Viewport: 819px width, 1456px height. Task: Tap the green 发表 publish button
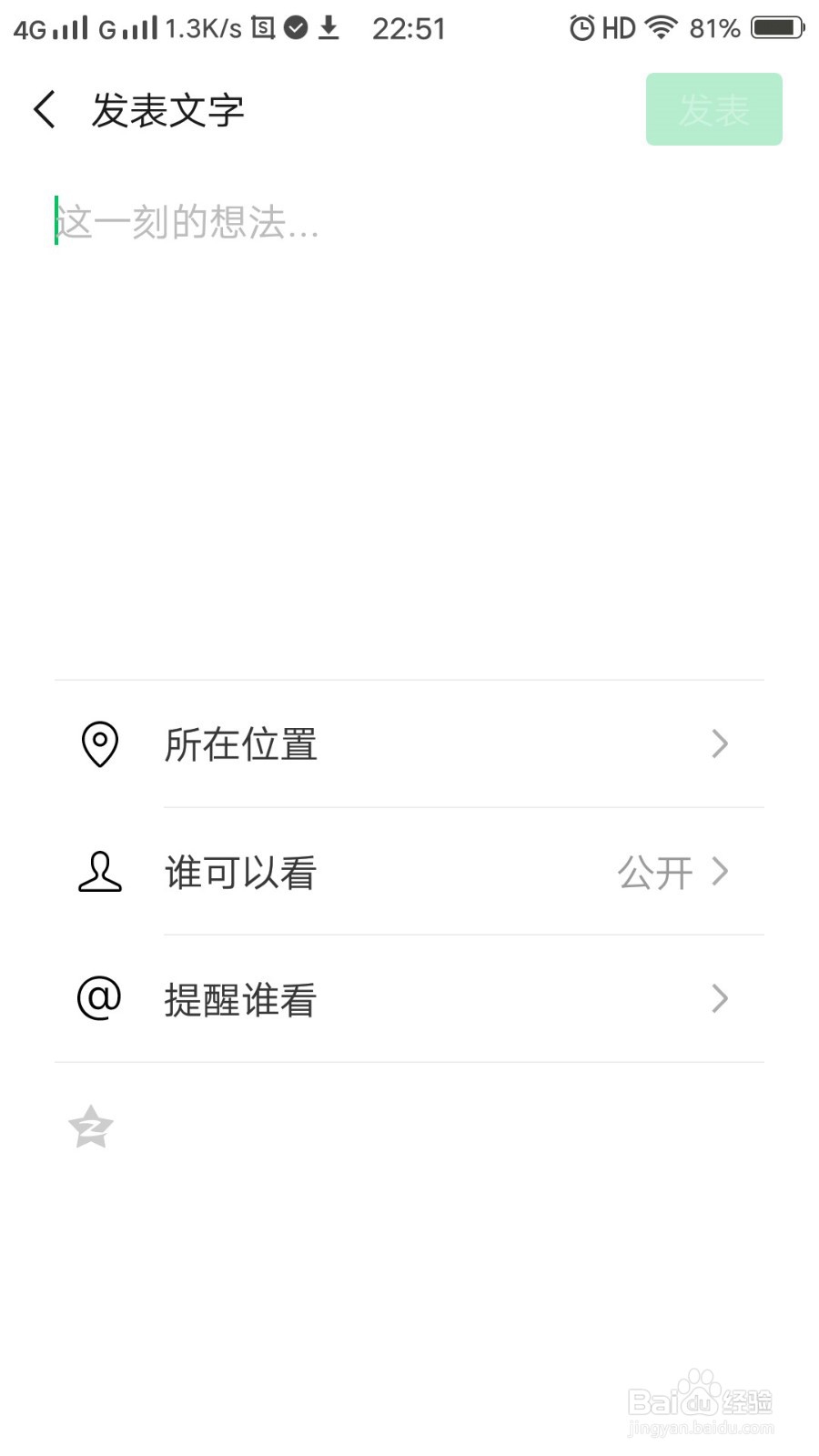[x=713, y=110]
